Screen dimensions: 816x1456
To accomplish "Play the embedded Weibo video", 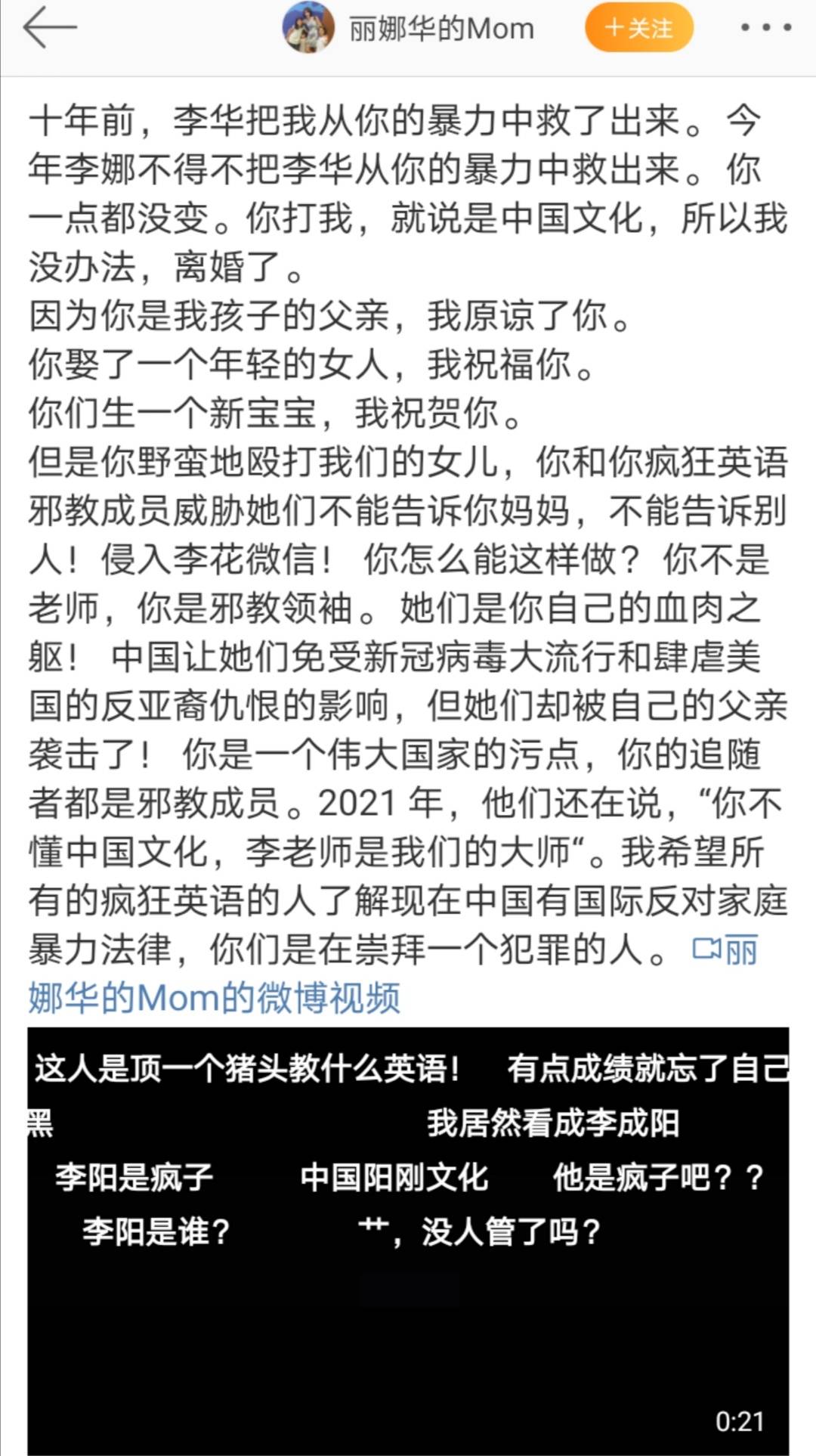I will [x=408, y=1240].
